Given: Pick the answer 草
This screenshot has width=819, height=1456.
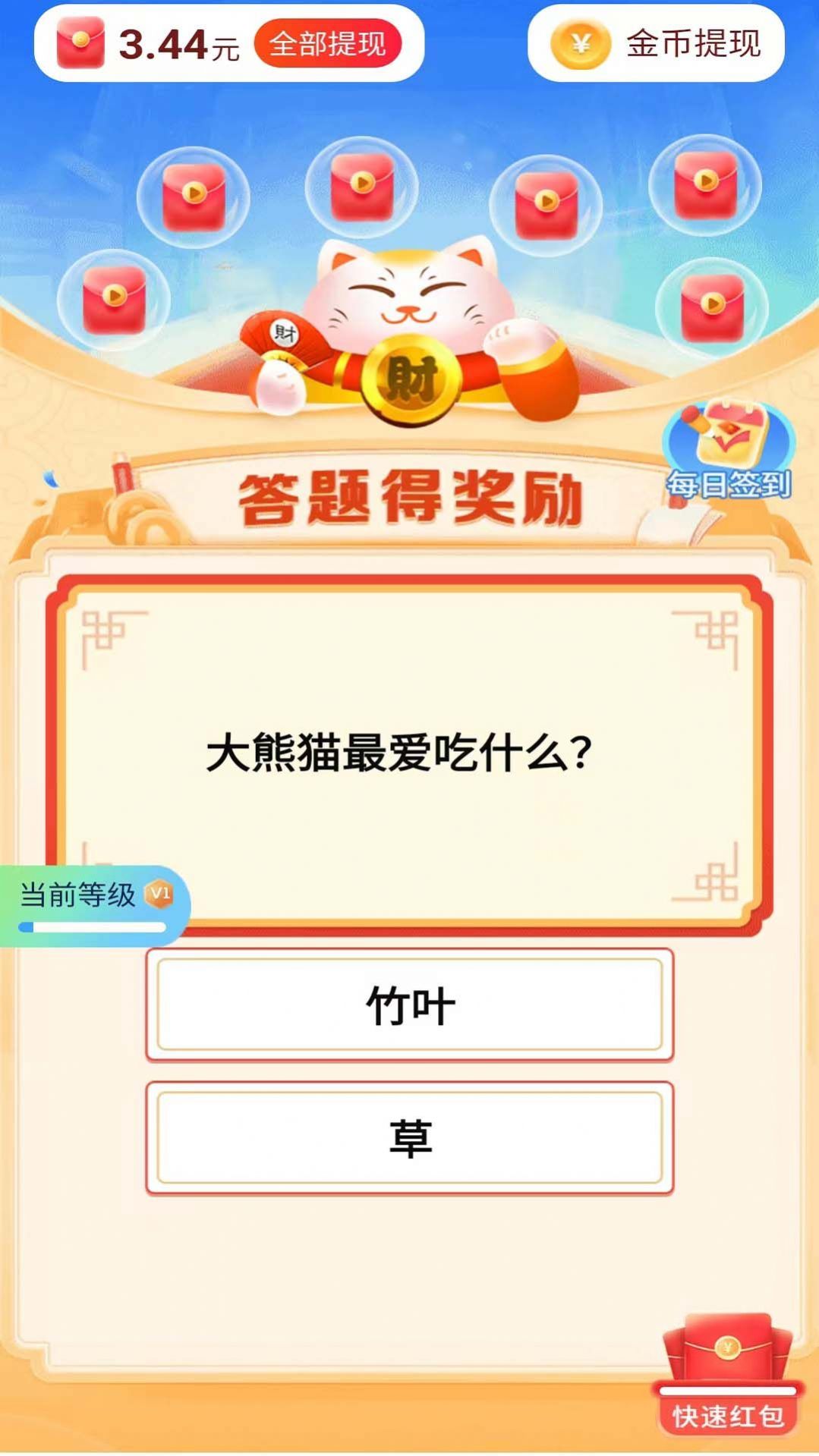Looking at the screenshot, I should click(x=410, y=1138).
